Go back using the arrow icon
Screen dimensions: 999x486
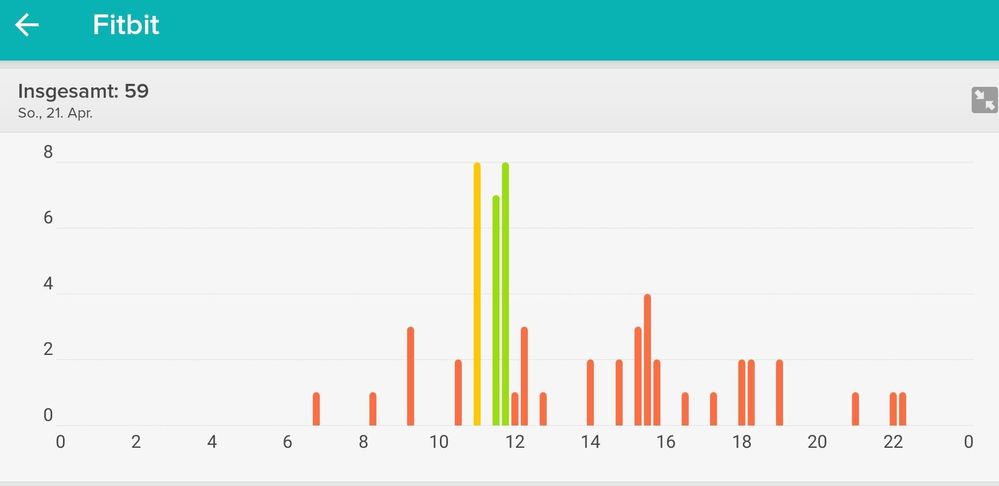point(27,25)
